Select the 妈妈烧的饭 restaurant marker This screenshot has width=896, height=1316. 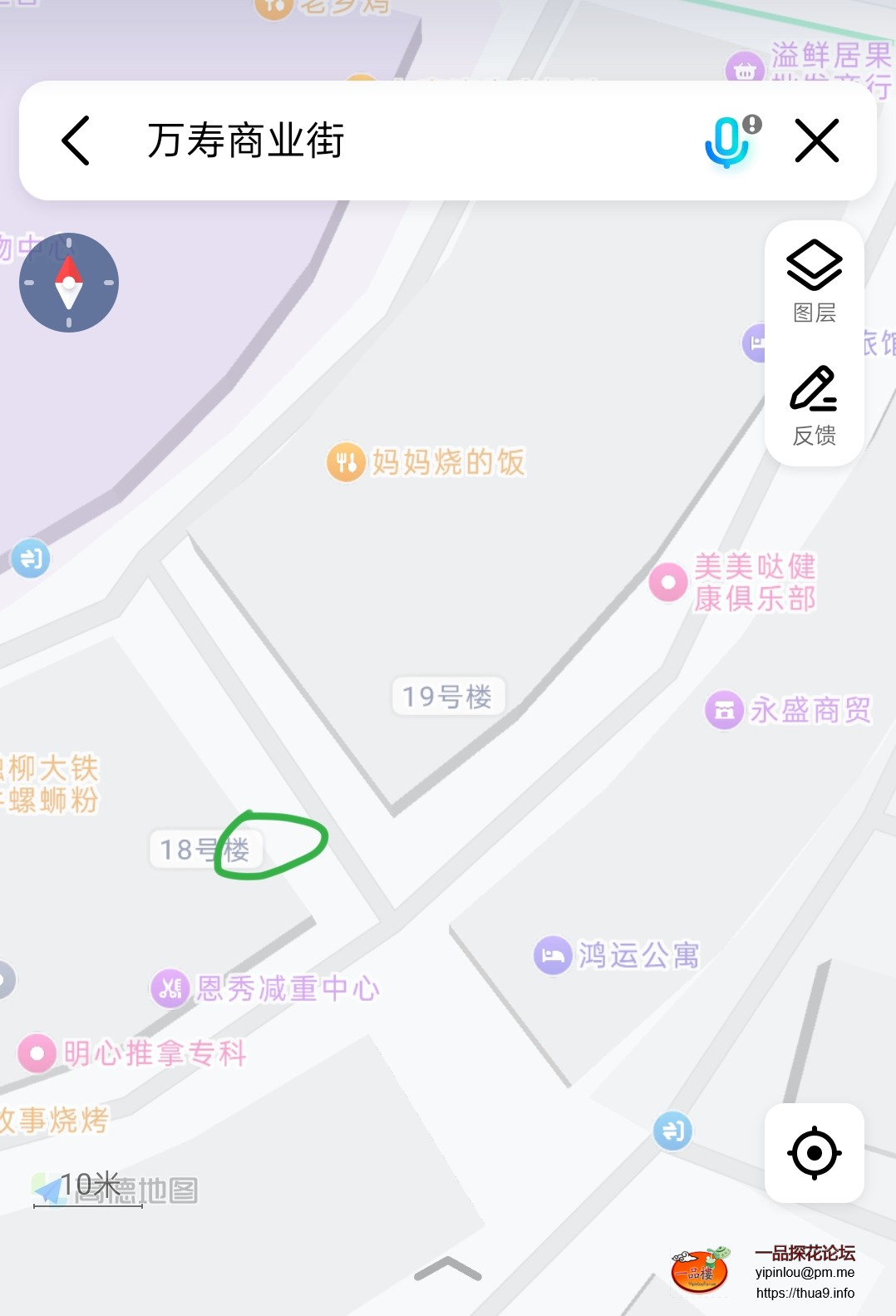pos(346,462)
